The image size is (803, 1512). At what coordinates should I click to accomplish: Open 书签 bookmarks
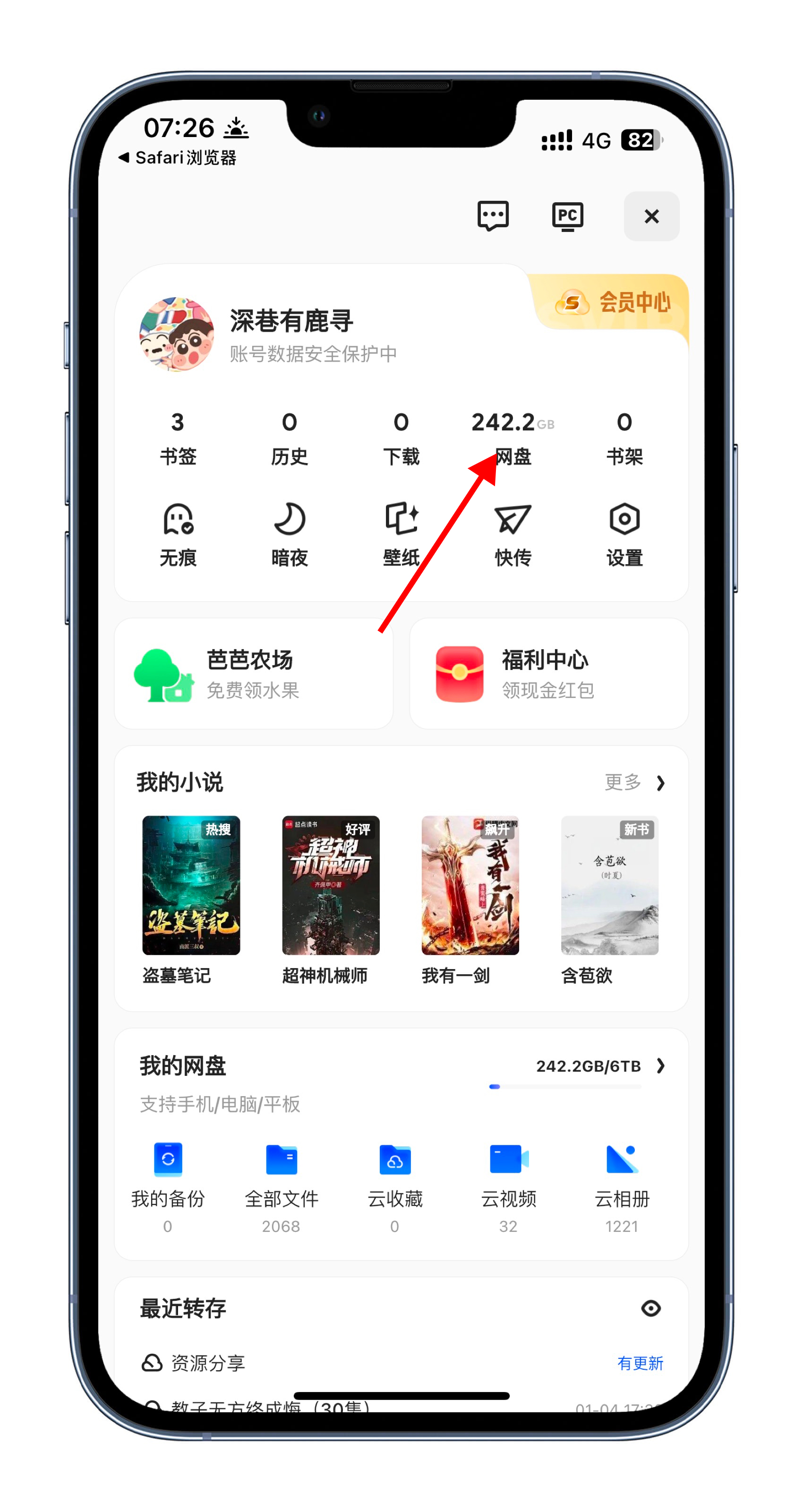178,437
